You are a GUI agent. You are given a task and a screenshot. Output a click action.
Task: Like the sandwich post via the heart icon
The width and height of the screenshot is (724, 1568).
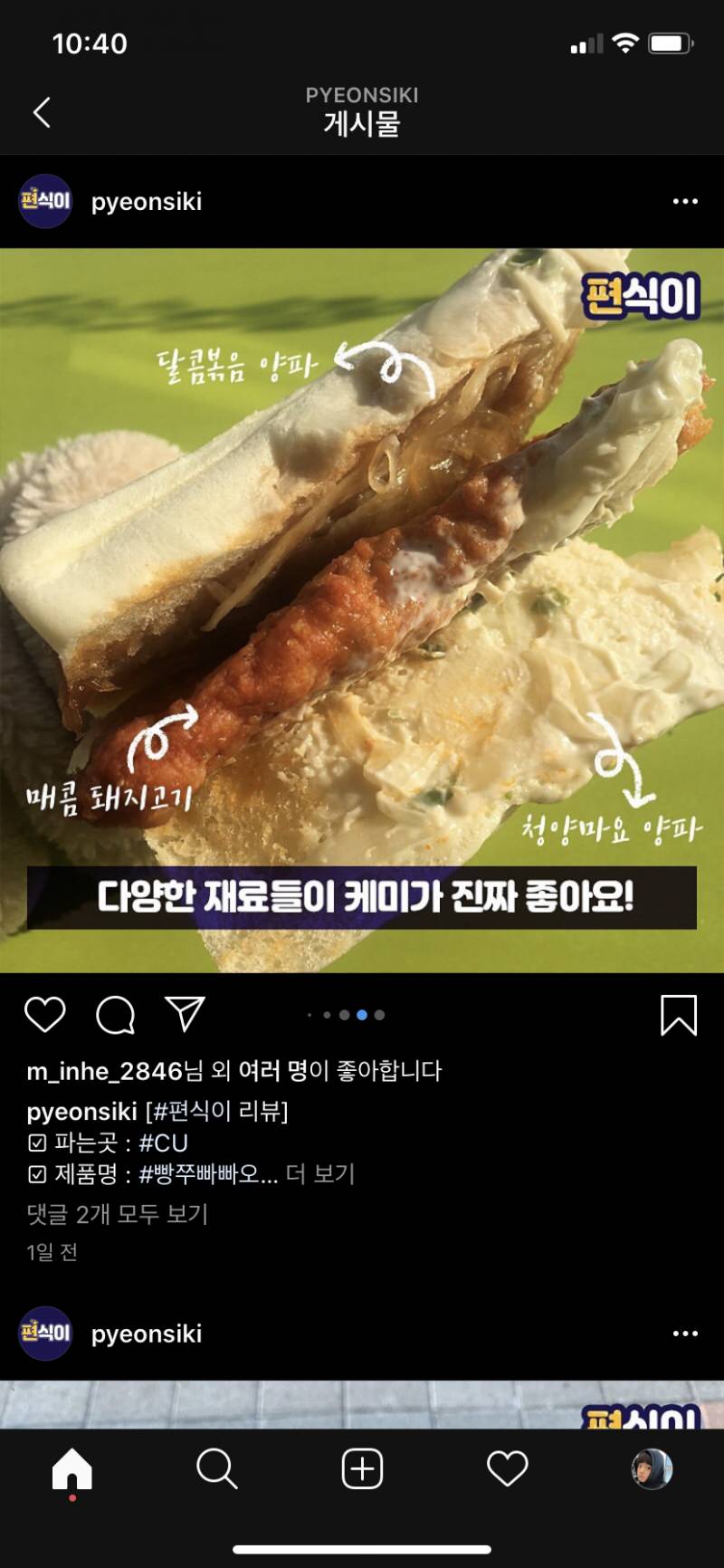click(x=45, y=1016)
